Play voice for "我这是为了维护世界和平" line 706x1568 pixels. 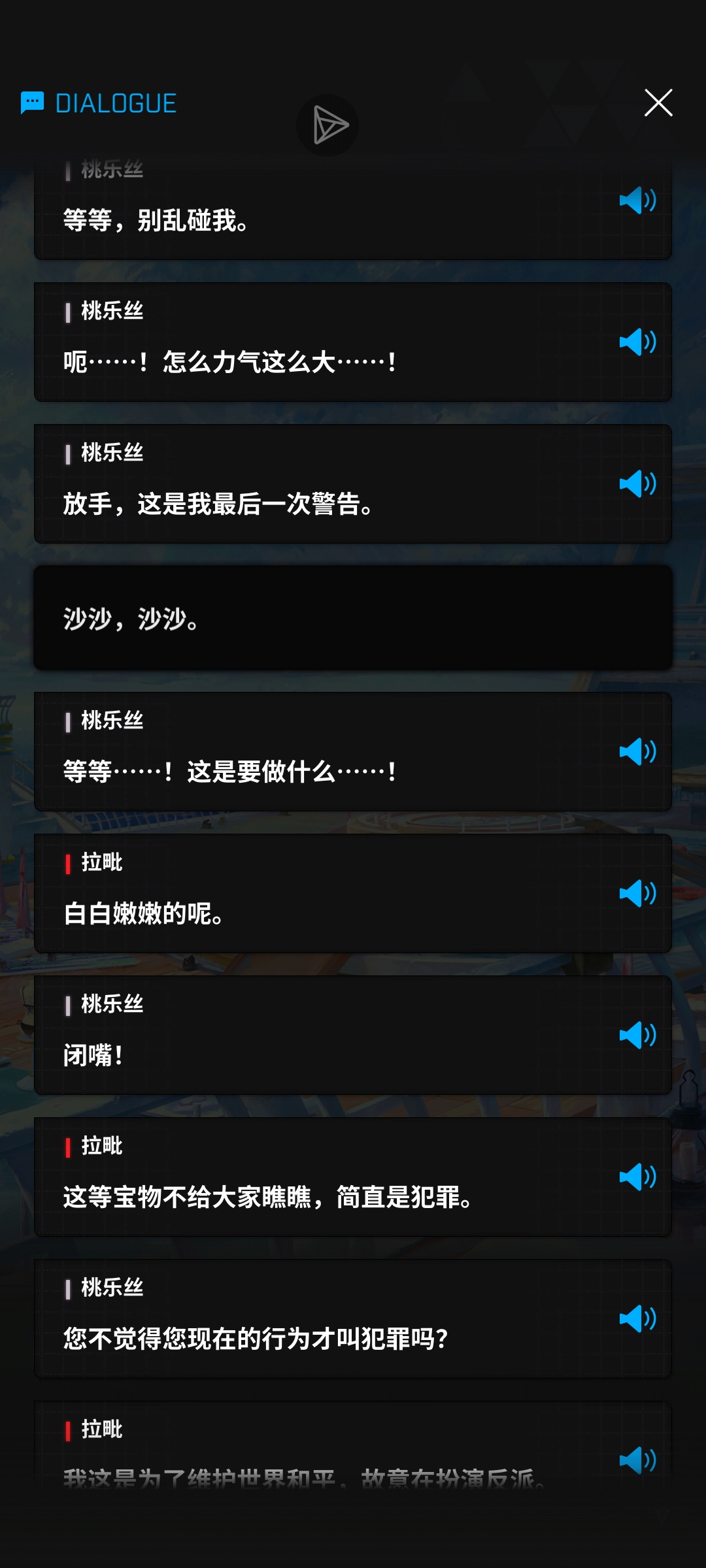637,1460
